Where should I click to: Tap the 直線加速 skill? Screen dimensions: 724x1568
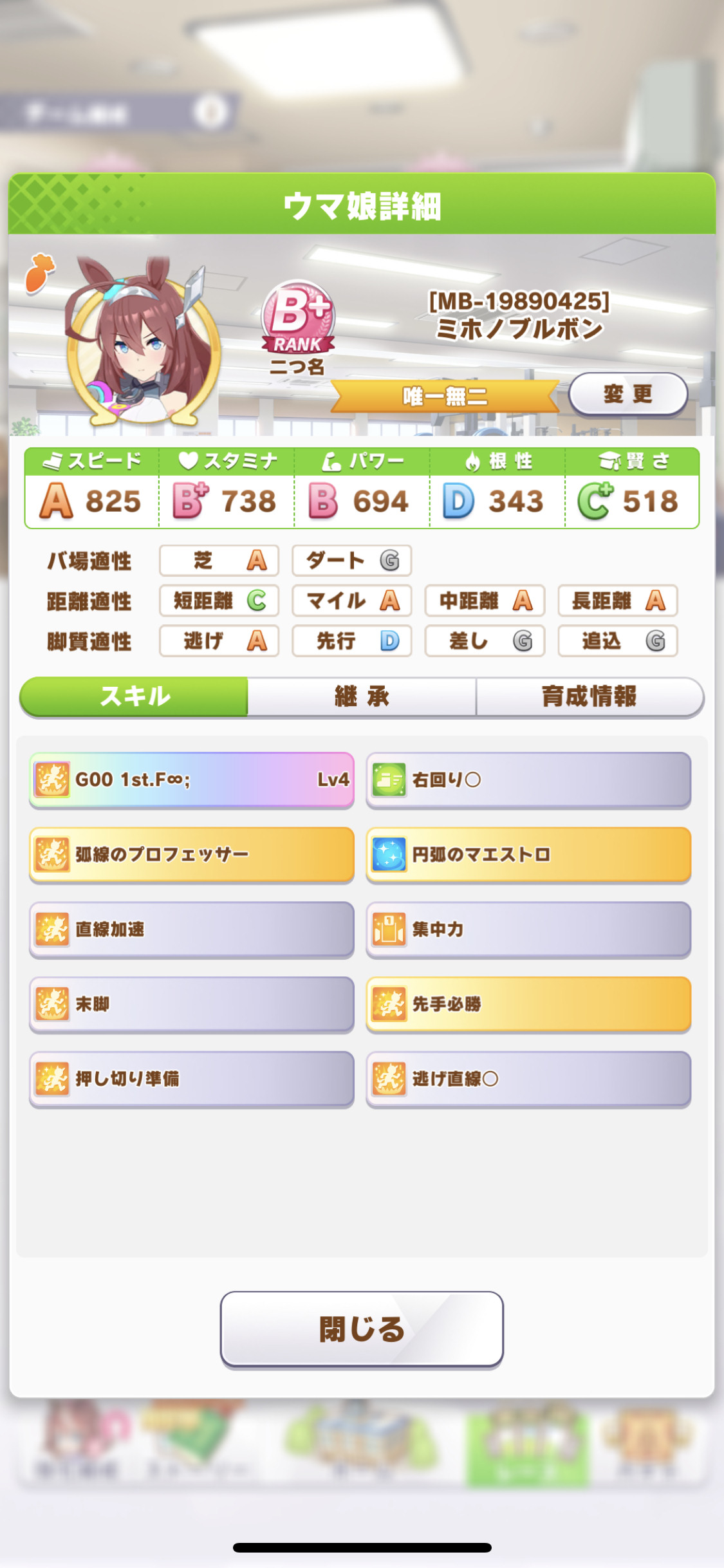pyautogui.click(x=192, y=929)
